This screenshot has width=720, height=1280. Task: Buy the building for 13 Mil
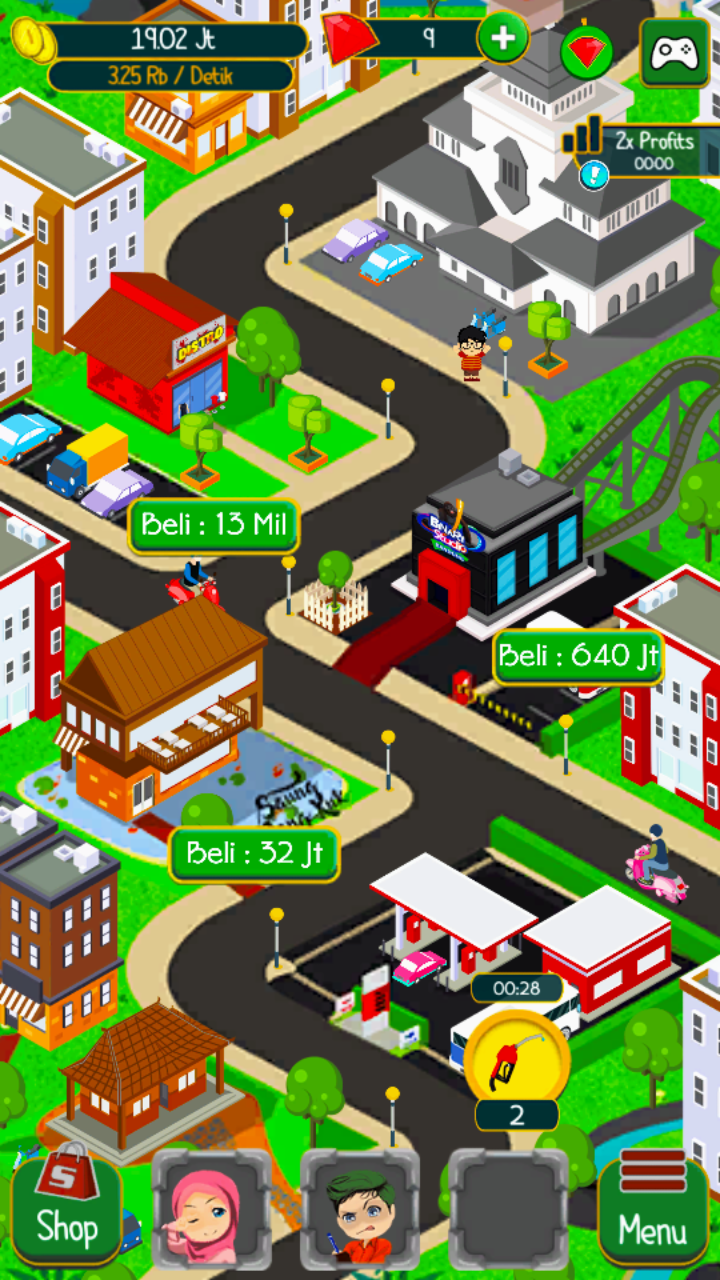214,525
